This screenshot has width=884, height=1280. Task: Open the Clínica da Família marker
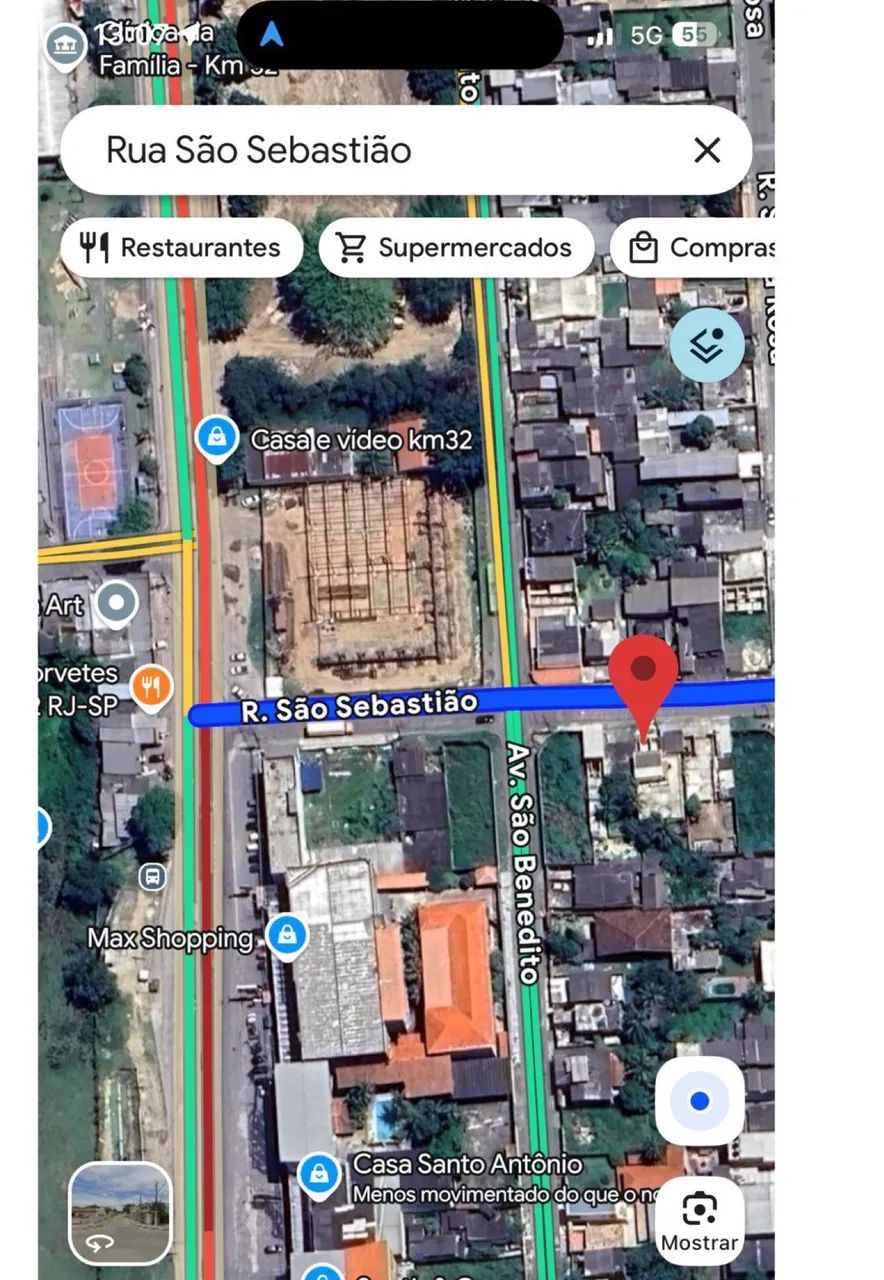[x=66, y=45]
